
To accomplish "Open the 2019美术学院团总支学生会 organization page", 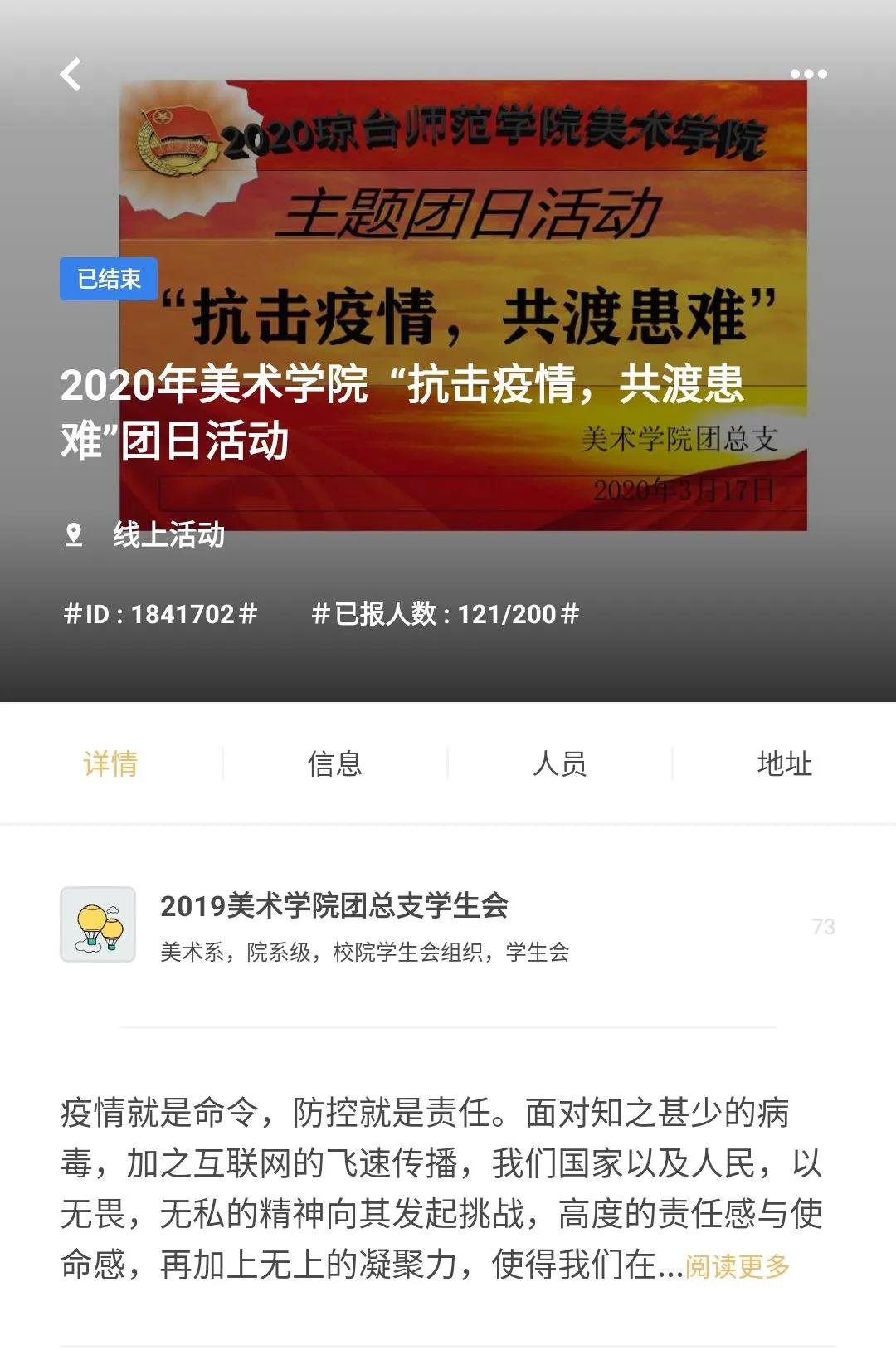I will click(x=334, y=906).
